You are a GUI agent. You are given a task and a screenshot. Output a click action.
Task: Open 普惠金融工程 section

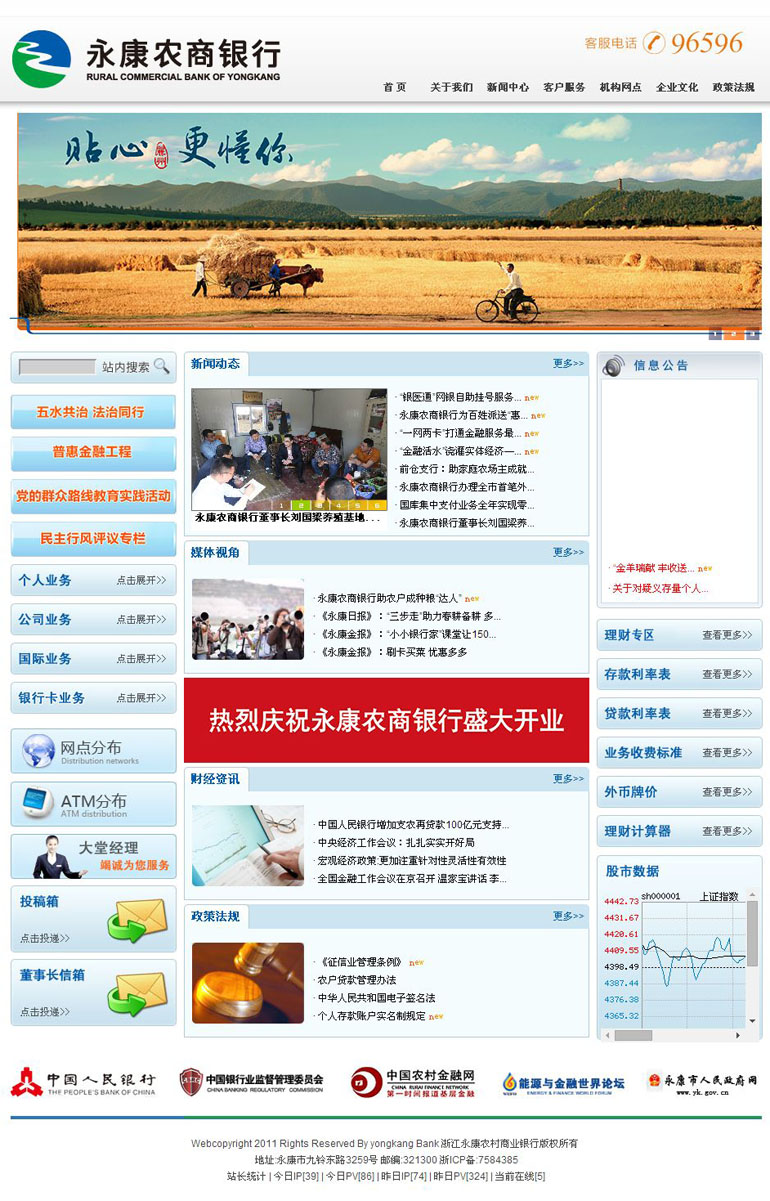click(93, 452)
